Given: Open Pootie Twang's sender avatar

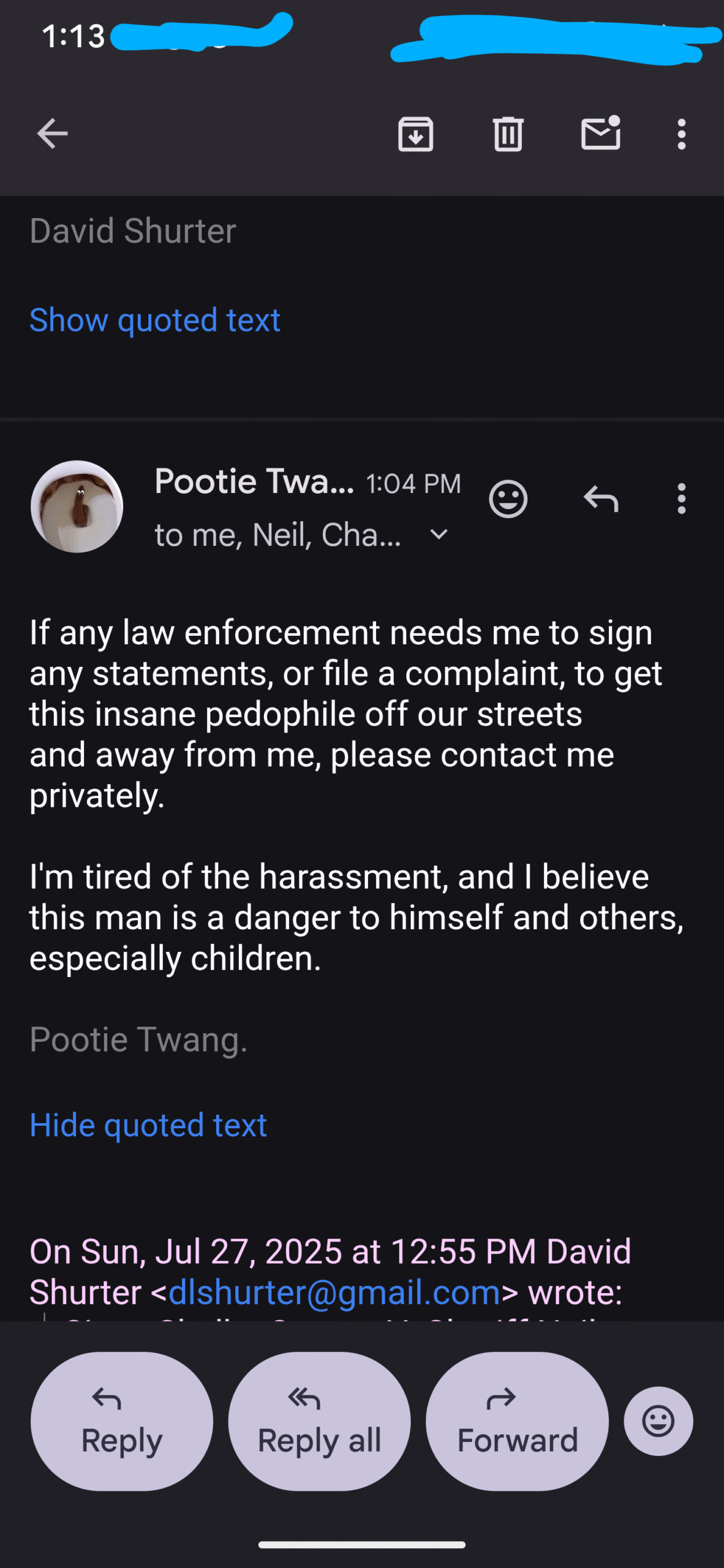Looking at the screenshot, I should click(x=77, y=507).
